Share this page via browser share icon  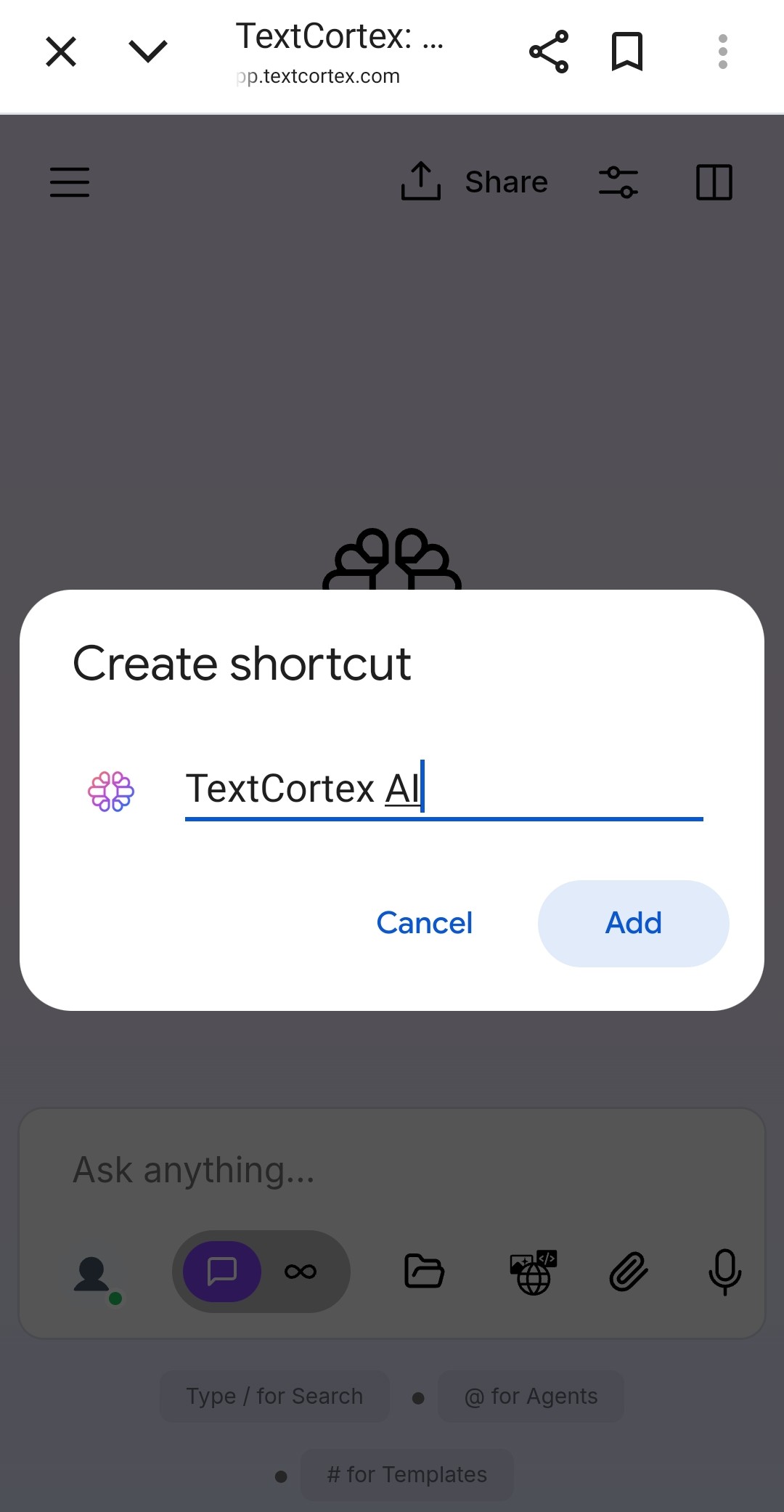coord(549,52)
